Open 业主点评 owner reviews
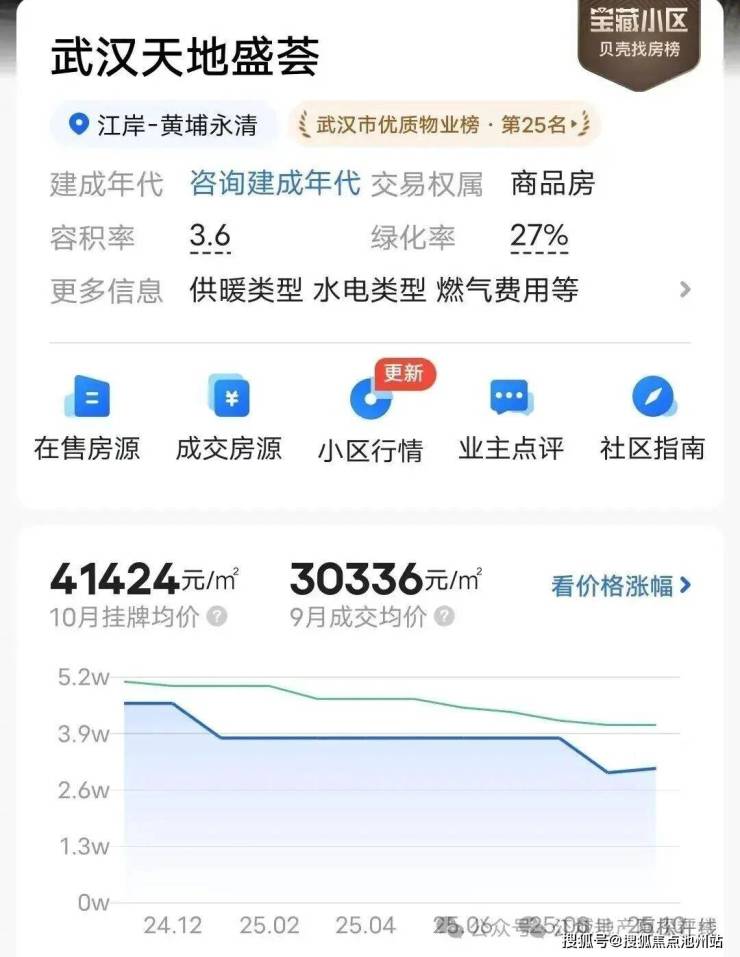This screenshot has width=740, height=957. pos(511,419)
